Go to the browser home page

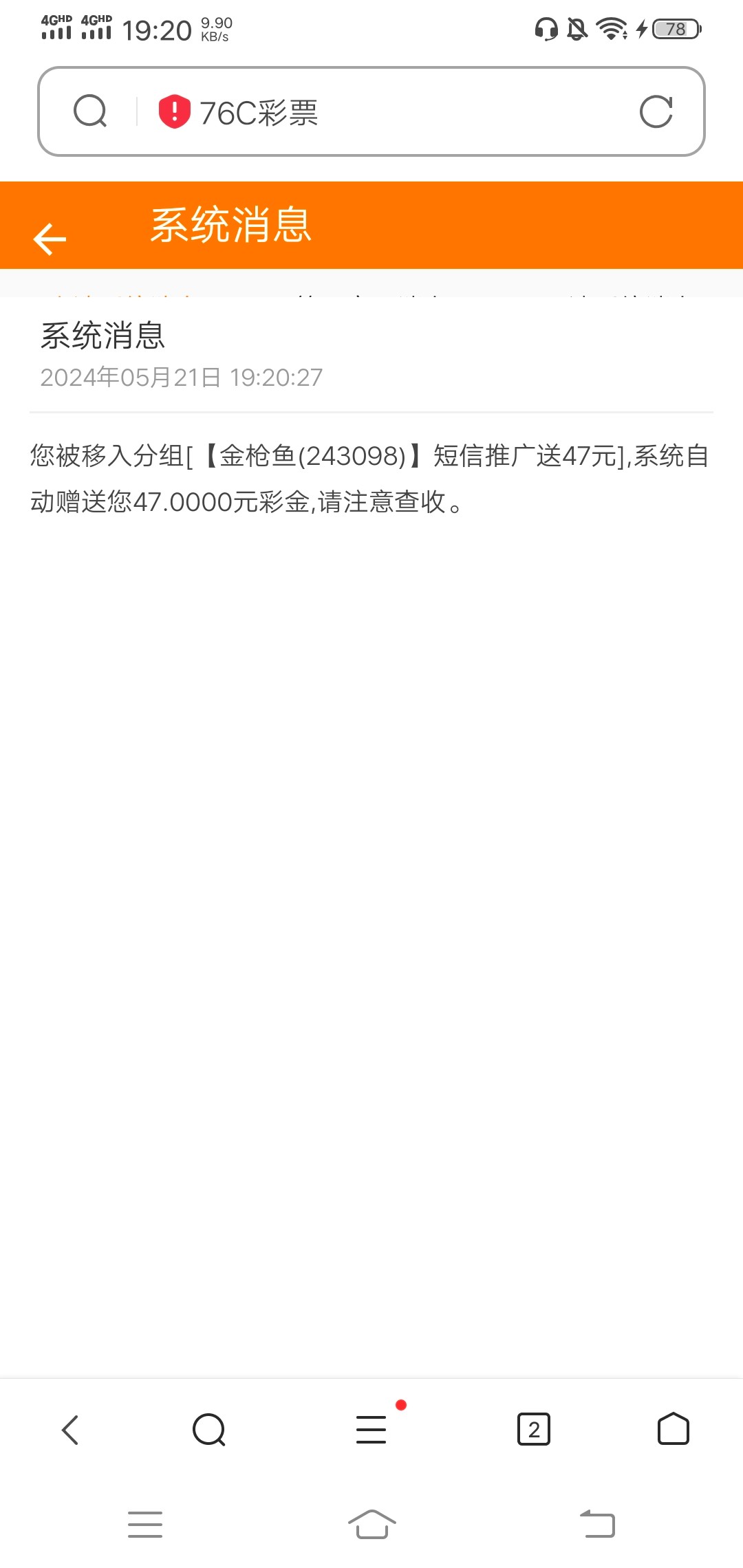[x=673, y=1430]
